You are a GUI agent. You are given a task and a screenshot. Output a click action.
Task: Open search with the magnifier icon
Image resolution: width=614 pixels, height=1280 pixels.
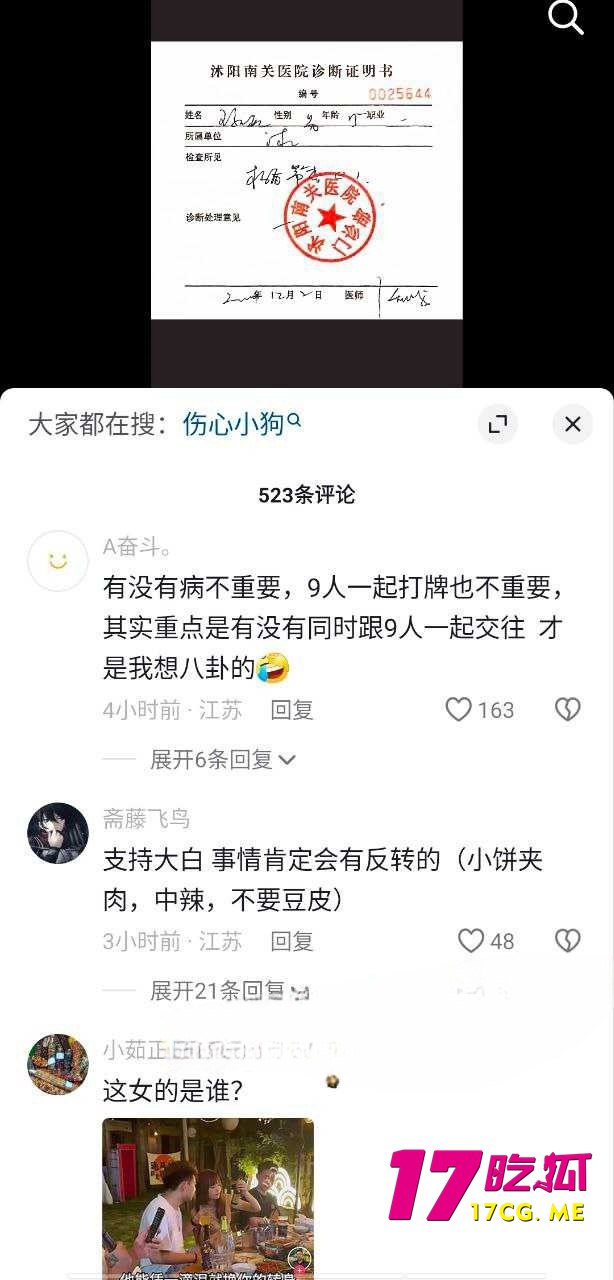coord(566,17)
